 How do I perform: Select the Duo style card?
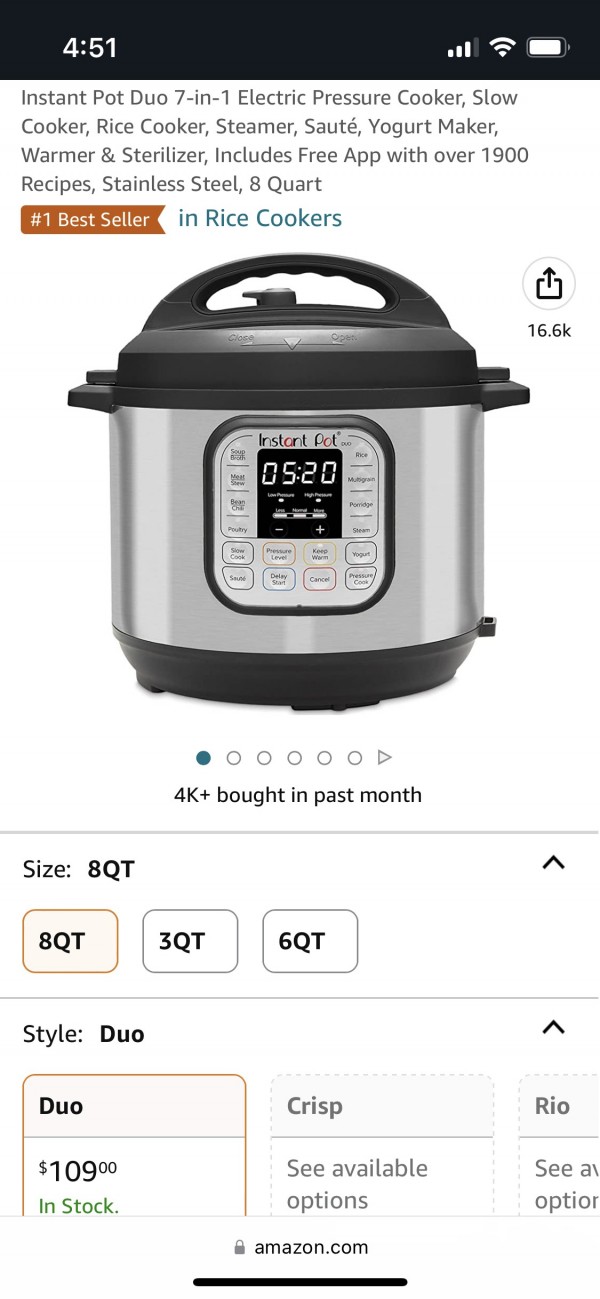click(x=134, y=1145)
